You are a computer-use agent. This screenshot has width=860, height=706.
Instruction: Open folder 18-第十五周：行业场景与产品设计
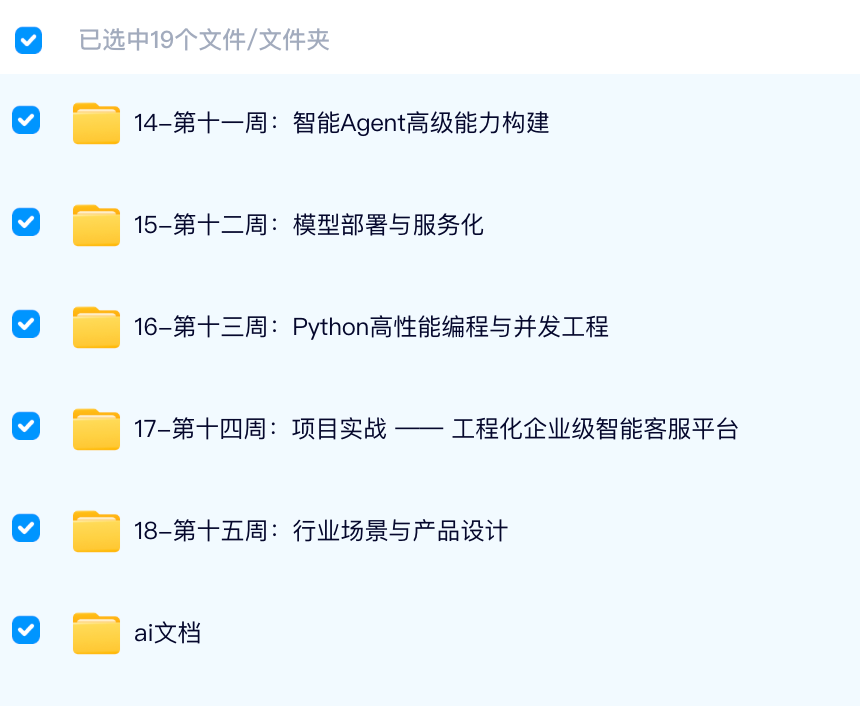320,531
